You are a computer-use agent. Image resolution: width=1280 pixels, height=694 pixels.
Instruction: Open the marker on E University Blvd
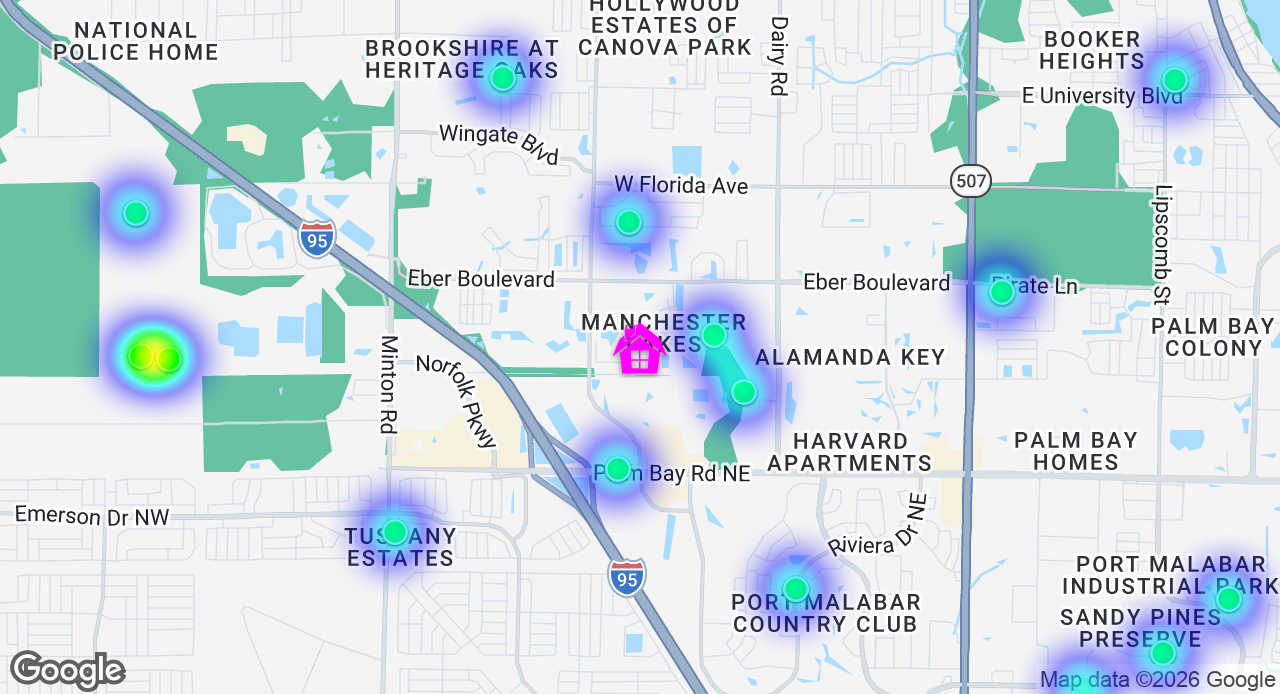pos(1175,80)
